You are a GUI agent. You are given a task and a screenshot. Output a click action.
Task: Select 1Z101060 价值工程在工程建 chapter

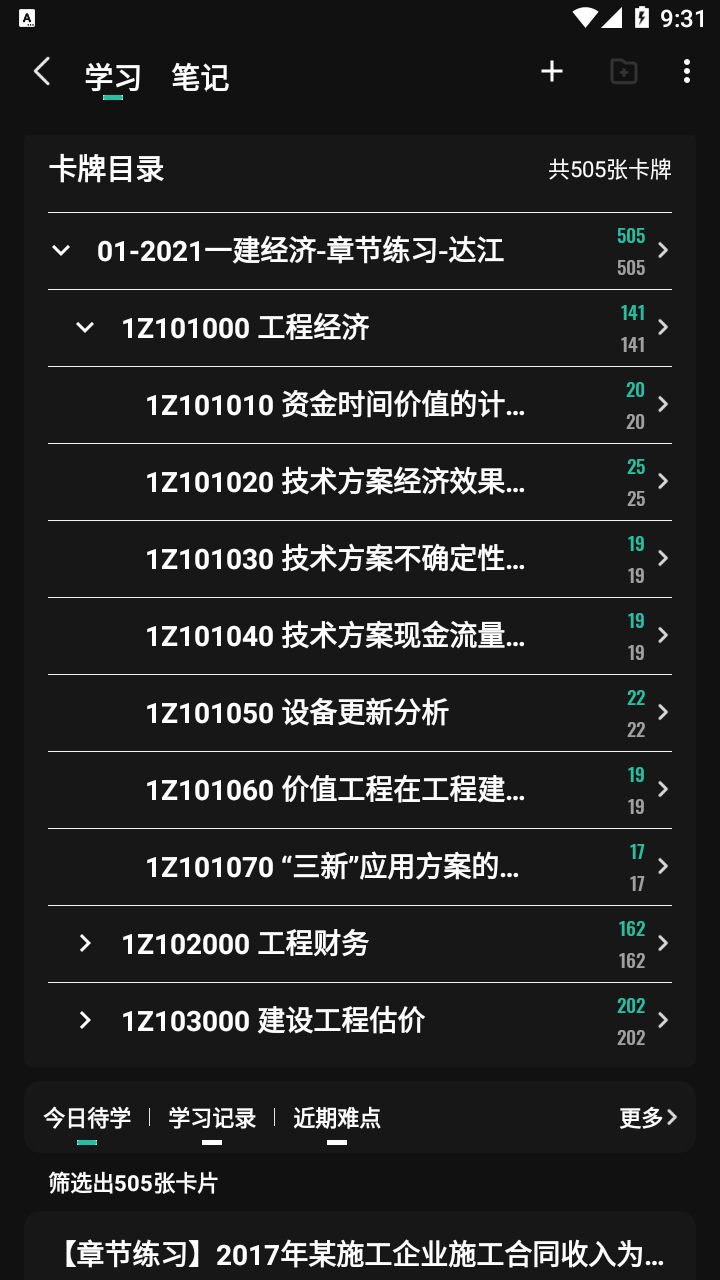(x=360, y=790)
